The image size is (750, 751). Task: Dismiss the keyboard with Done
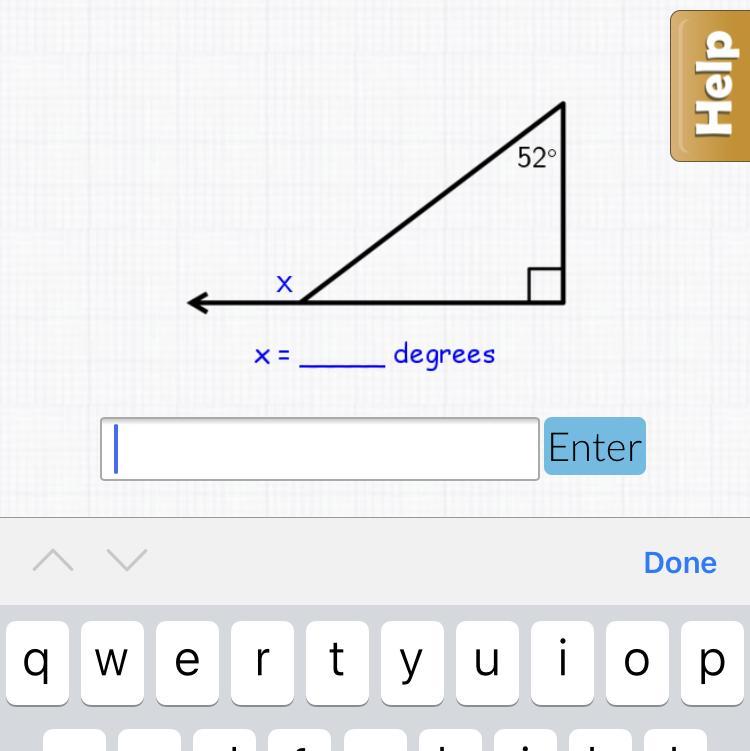coord(680,562)
